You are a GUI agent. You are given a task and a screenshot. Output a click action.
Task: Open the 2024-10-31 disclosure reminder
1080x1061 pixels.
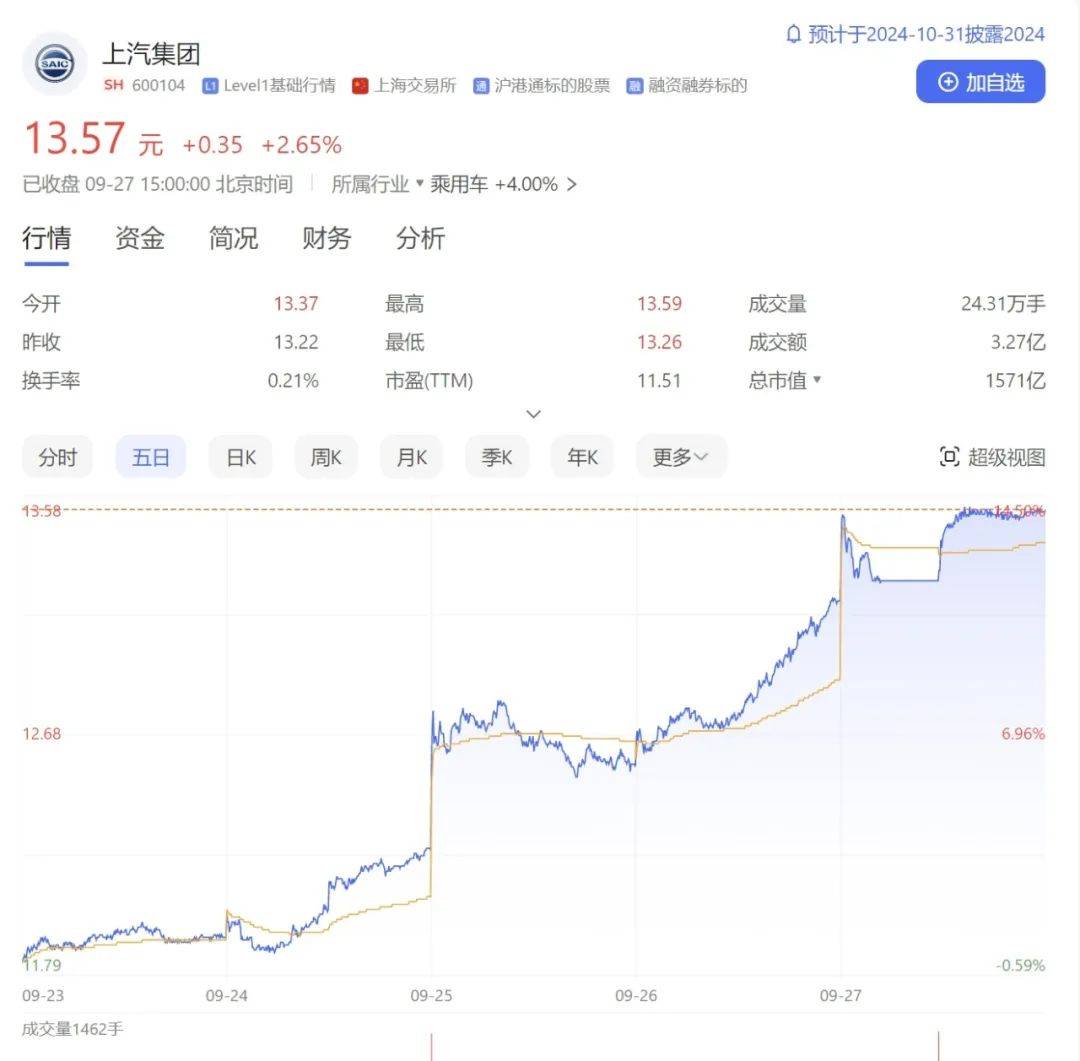[915, 34]
